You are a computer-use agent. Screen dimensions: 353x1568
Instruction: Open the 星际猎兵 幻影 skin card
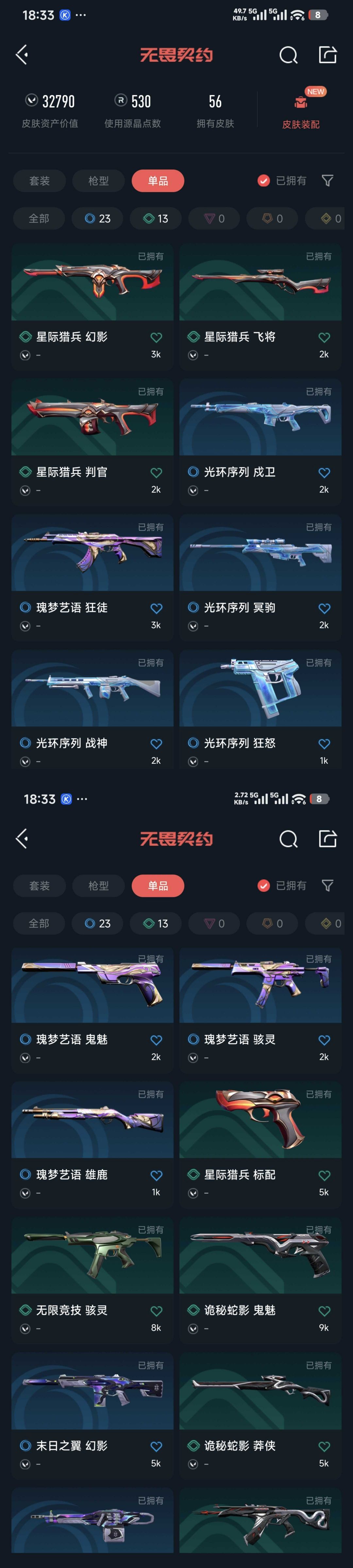92,307
